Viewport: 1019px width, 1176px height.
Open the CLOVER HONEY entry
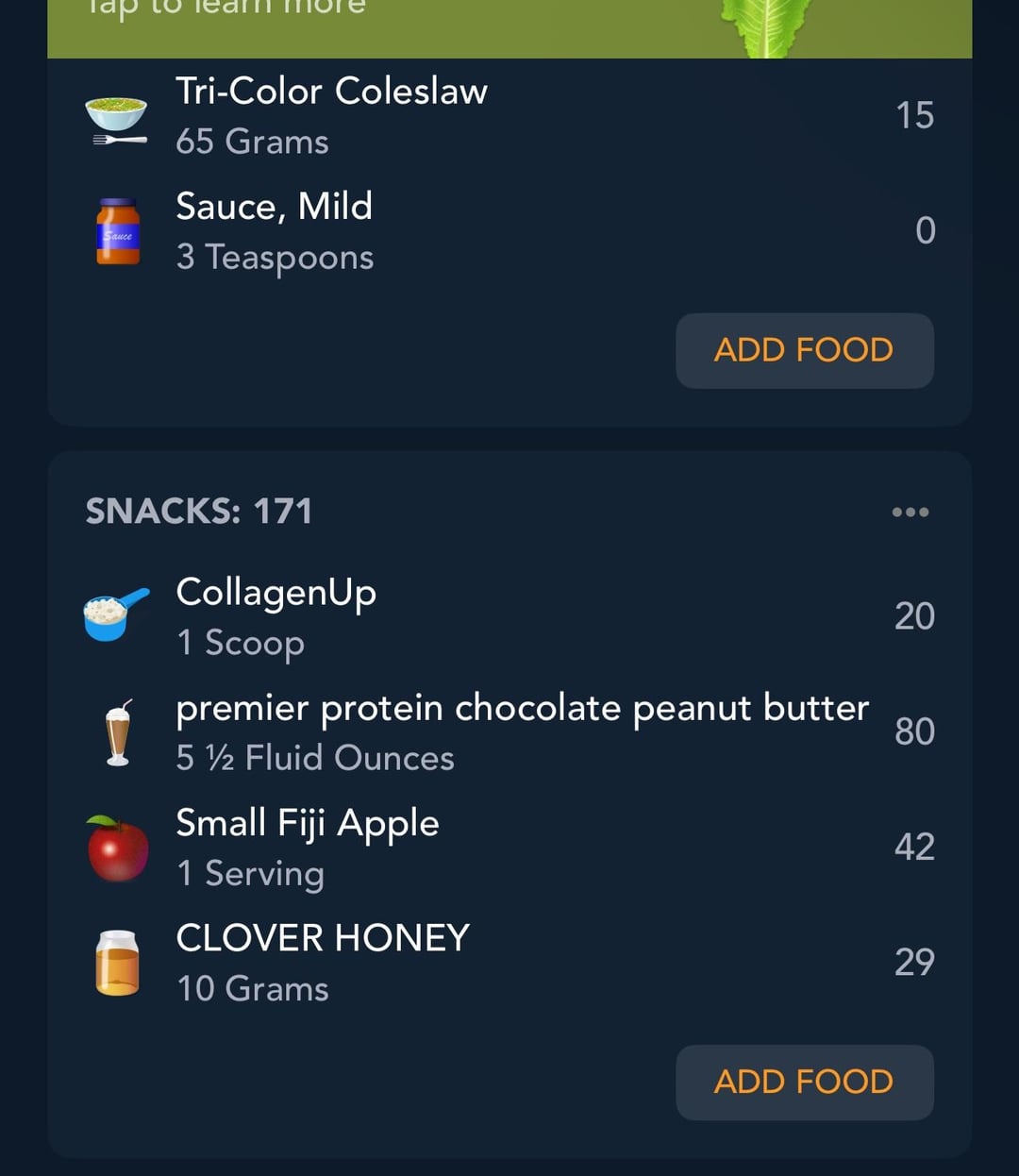click(509, 962)
